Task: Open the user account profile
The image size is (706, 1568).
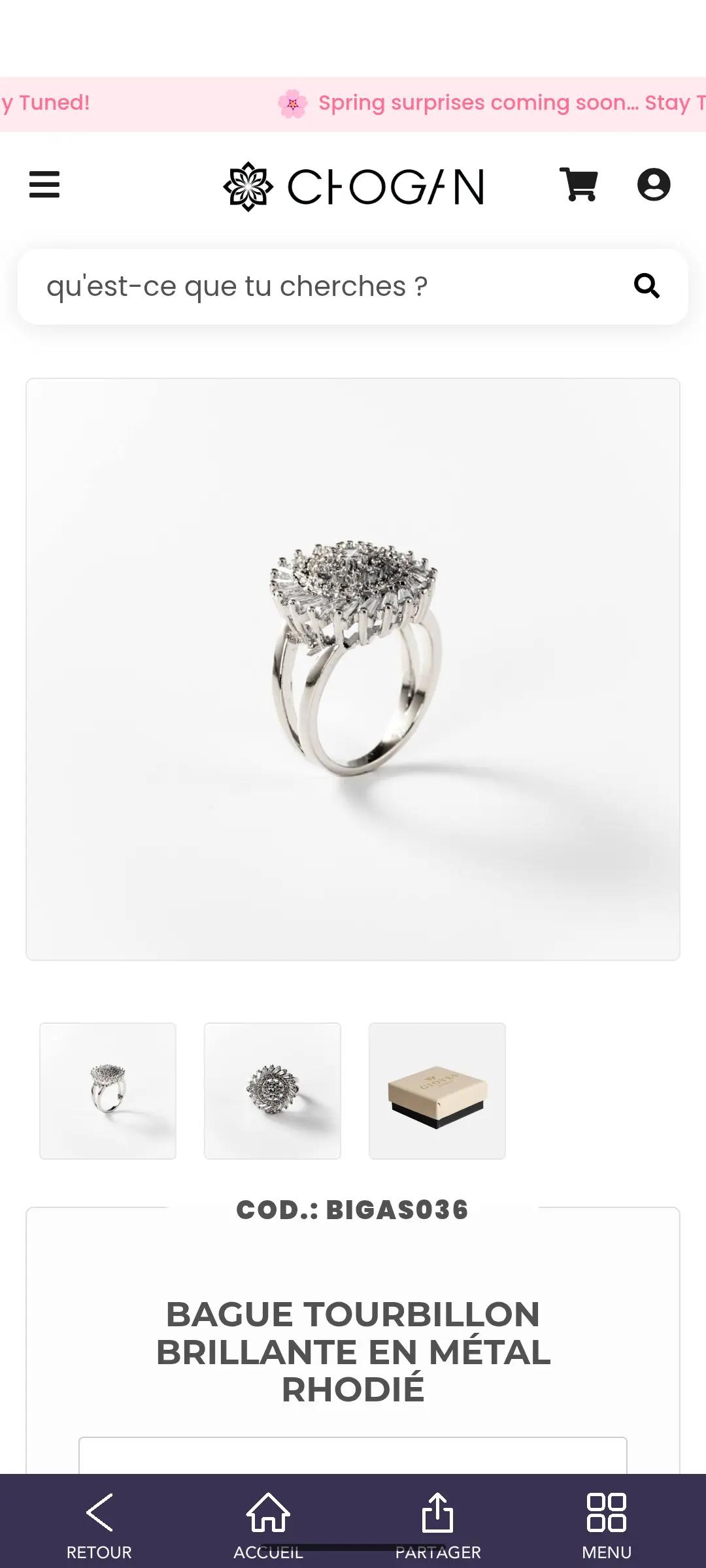Action: [x=653, y=185]
